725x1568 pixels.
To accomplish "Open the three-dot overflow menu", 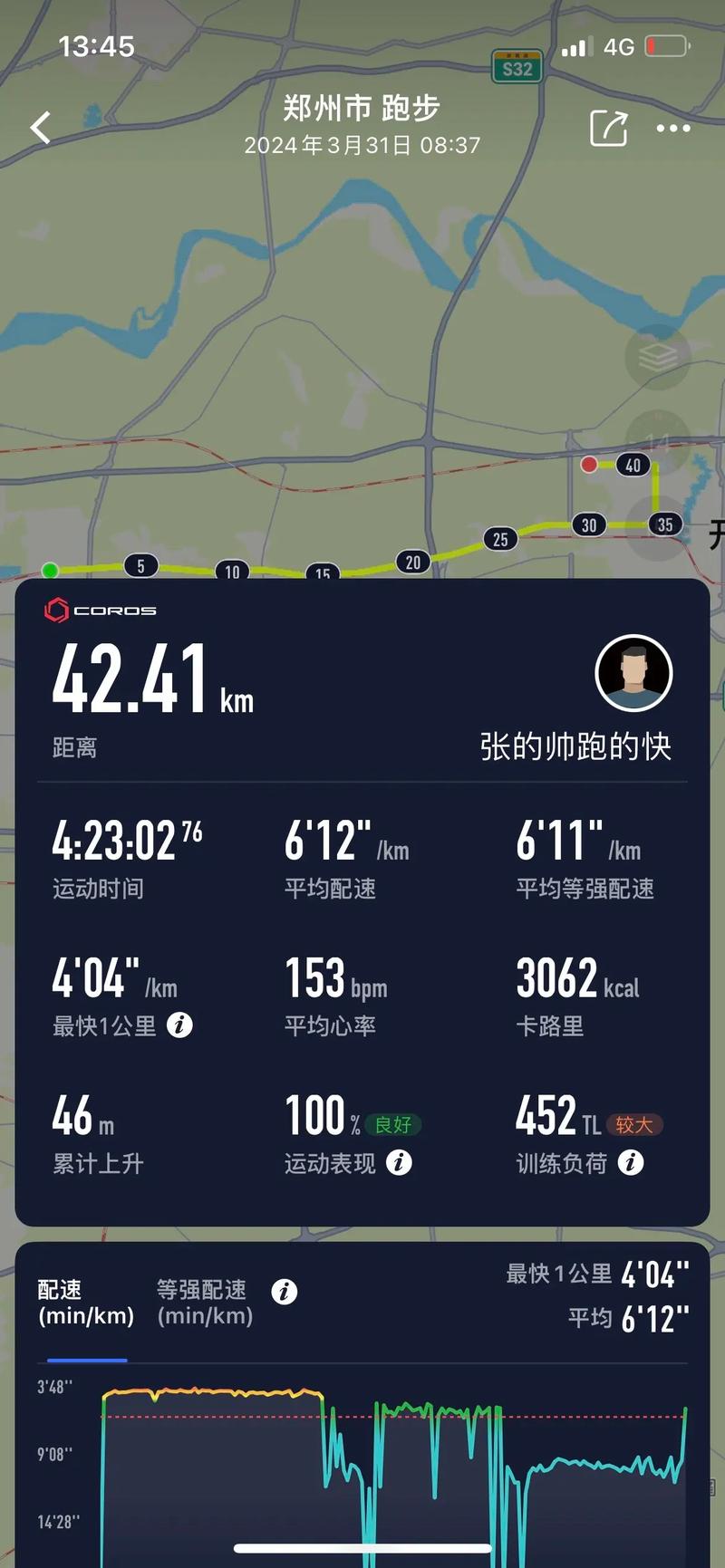I will [x=673, y=129].
